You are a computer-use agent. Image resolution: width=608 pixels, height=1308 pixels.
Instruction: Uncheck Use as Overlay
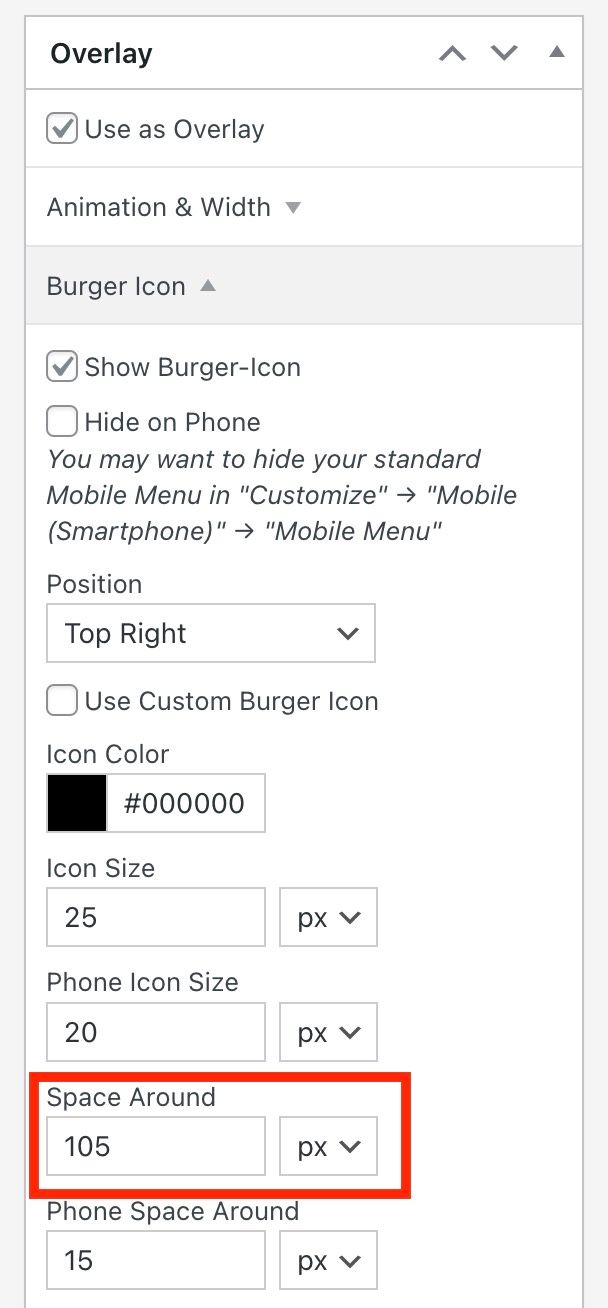tap(62, 129)
